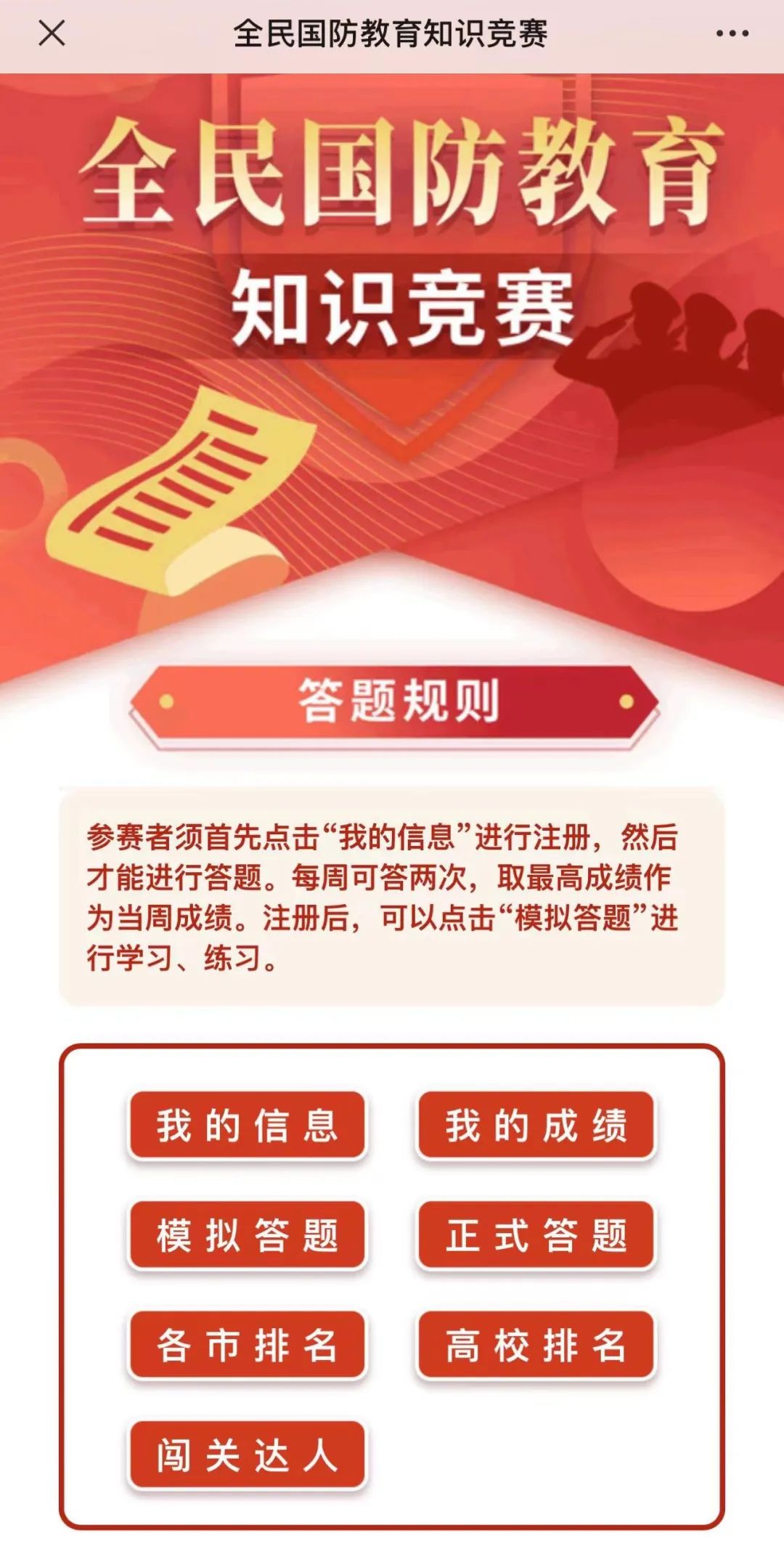This screenshot has height=1567, width=784.
Task: Open 闯关达人 challenge leaderboard
Action: (247, 1455)
